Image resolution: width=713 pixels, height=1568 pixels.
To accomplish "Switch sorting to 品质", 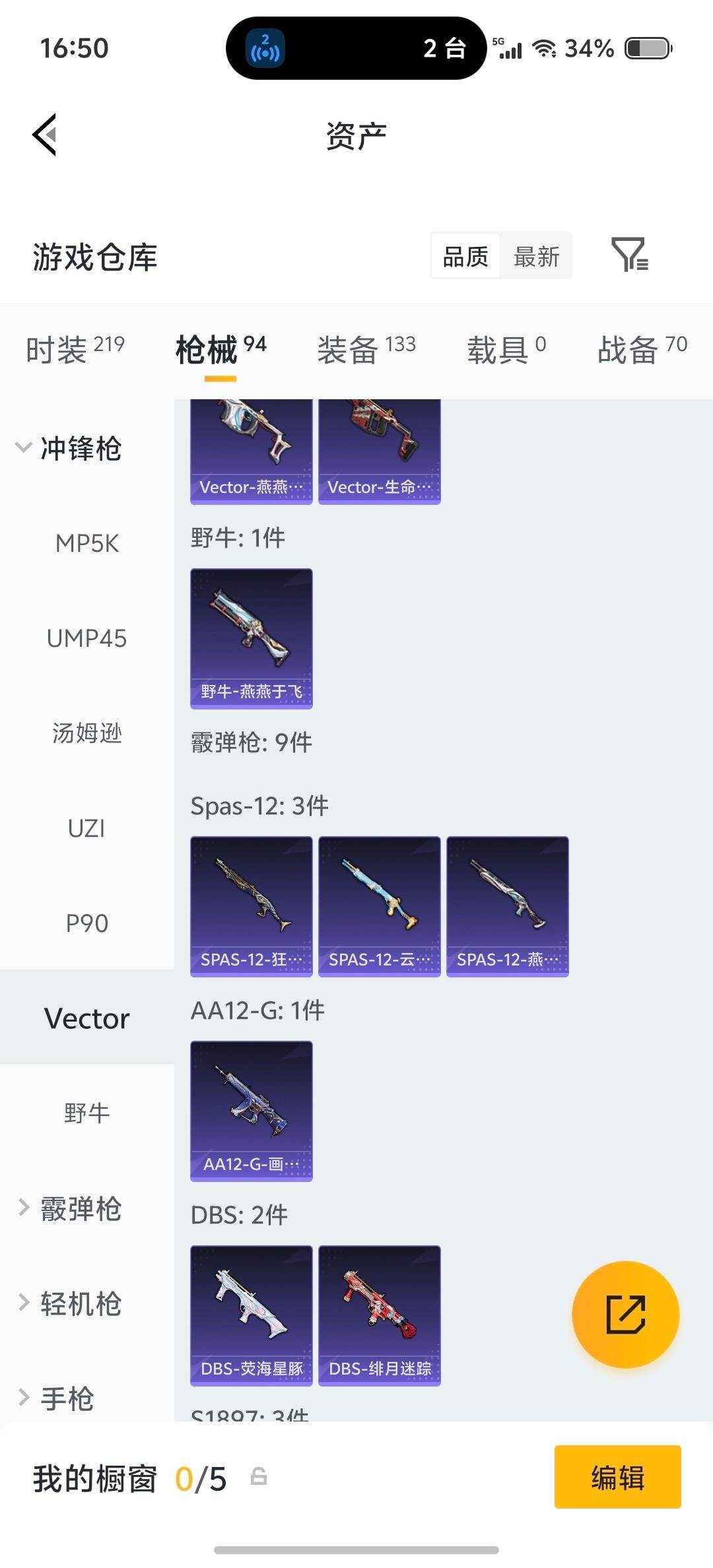I will pos(464,256).
